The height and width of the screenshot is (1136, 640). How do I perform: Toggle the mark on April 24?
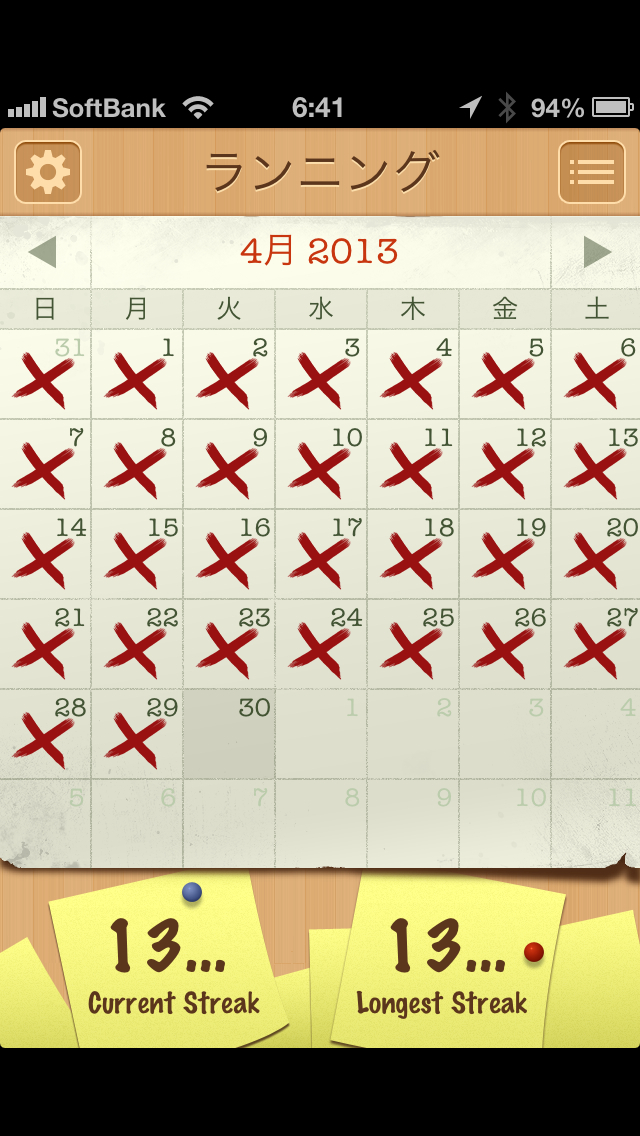pos(321,645)
